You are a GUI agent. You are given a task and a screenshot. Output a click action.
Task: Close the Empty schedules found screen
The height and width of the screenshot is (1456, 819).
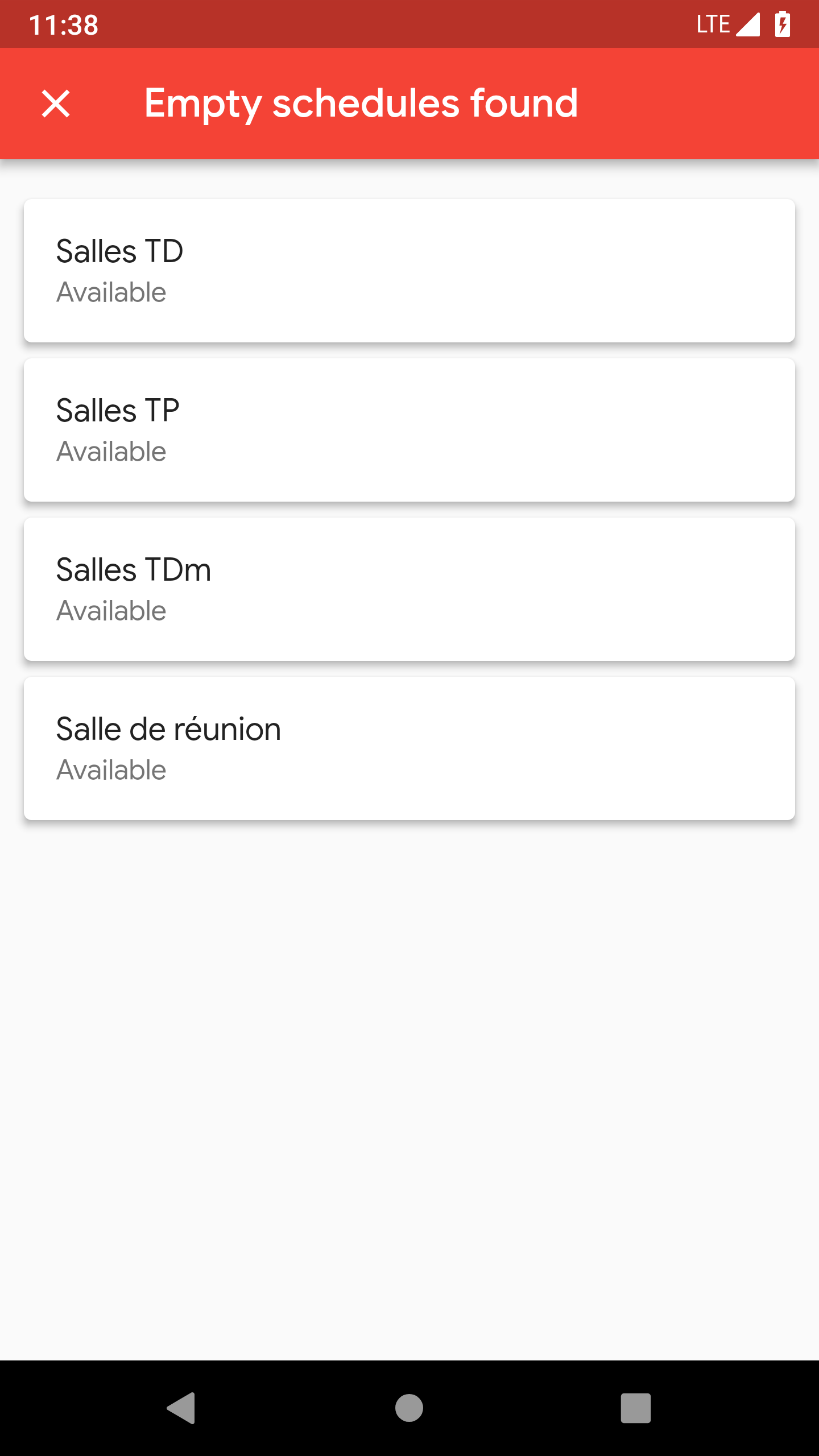tap(56, 104)
